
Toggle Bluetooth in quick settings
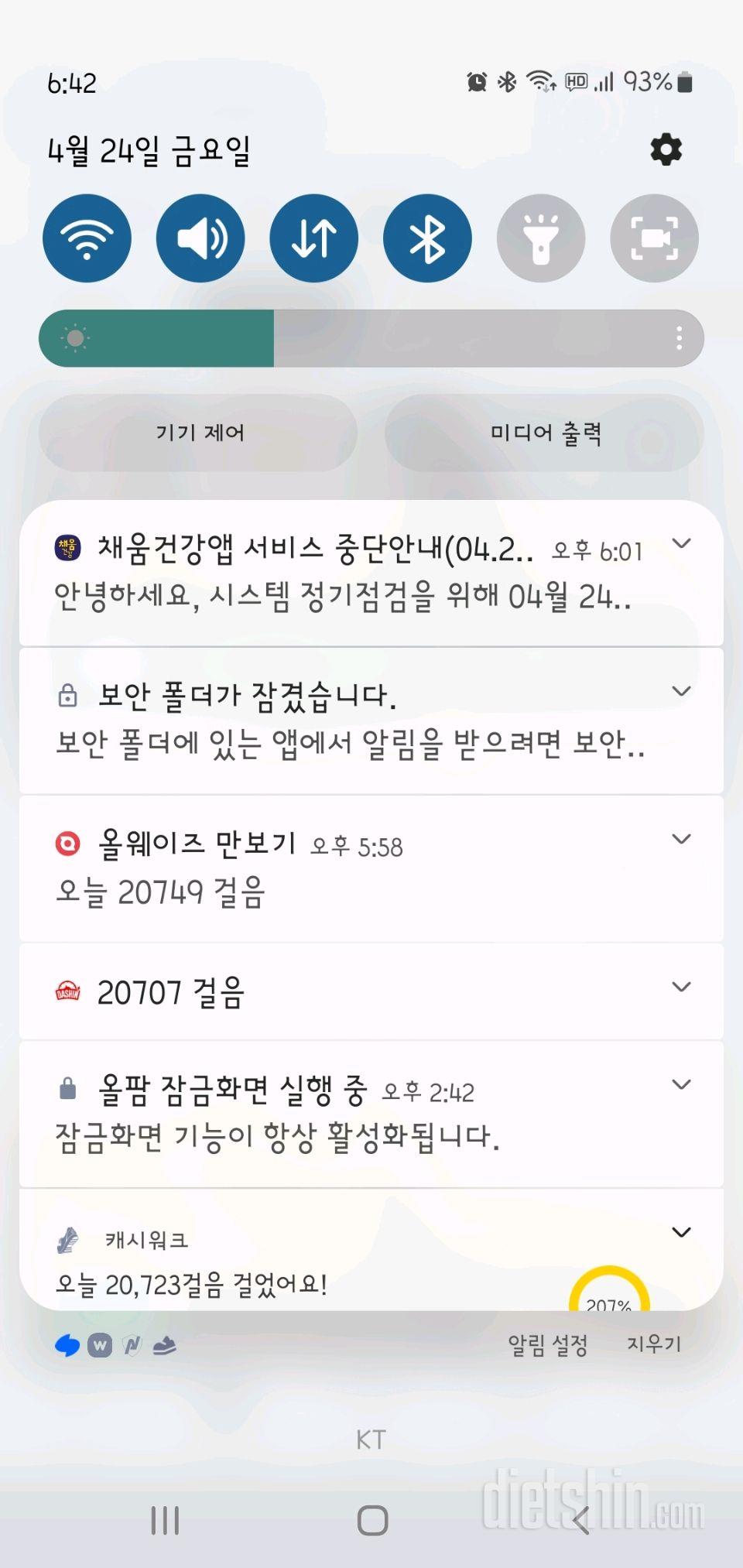coord(427,238)
